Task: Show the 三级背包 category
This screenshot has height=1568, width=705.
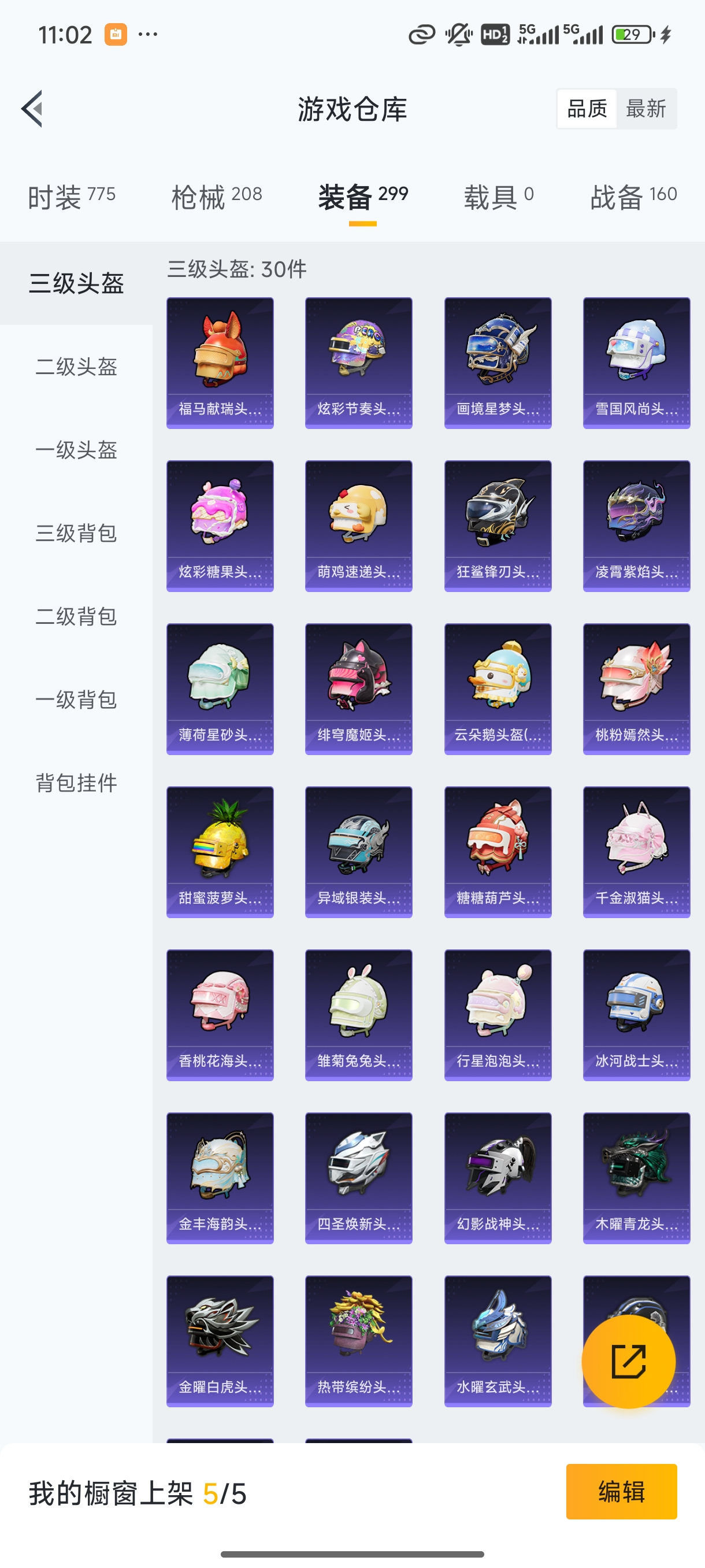Action: pyautogui.click(x=76, y=533)
